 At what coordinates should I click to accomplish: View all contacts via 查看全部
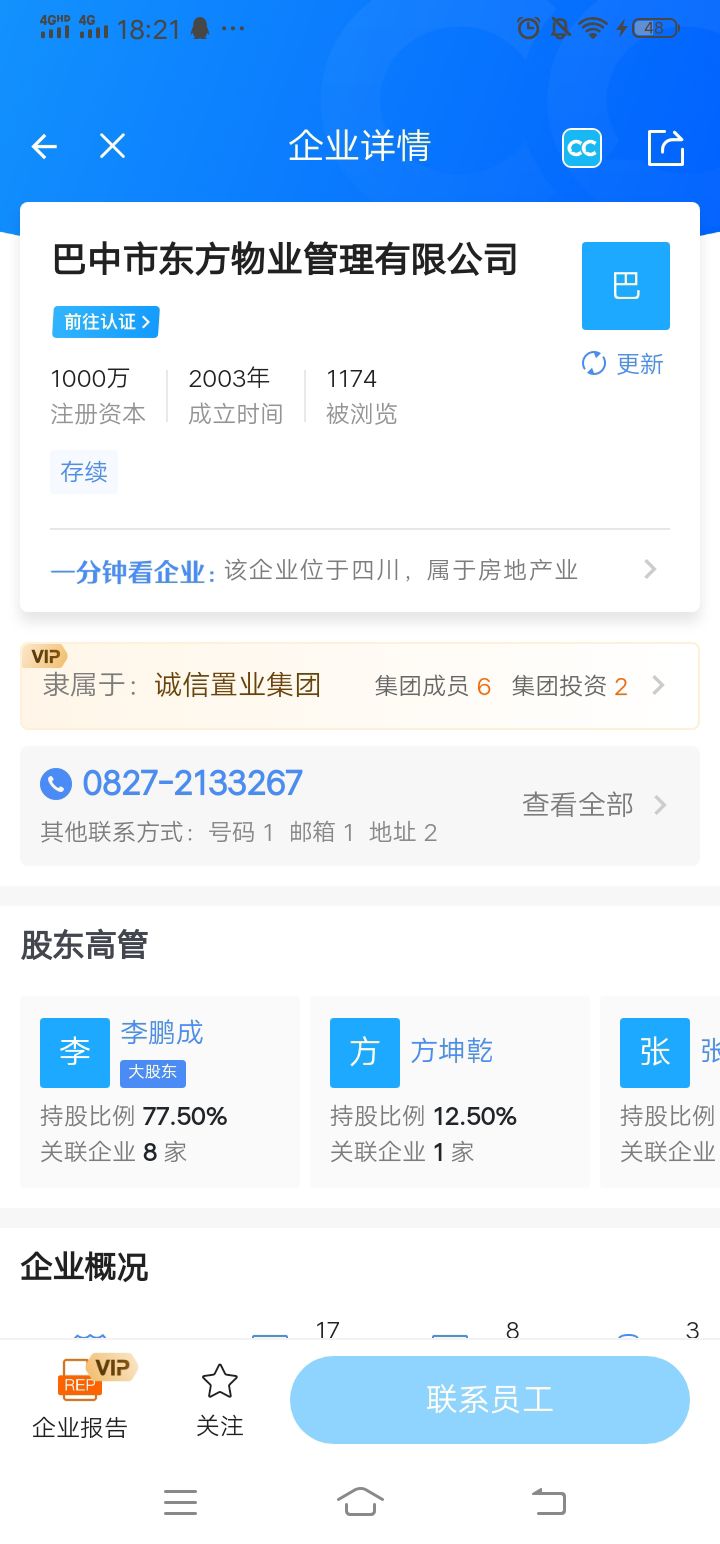[x=594, y=805]
